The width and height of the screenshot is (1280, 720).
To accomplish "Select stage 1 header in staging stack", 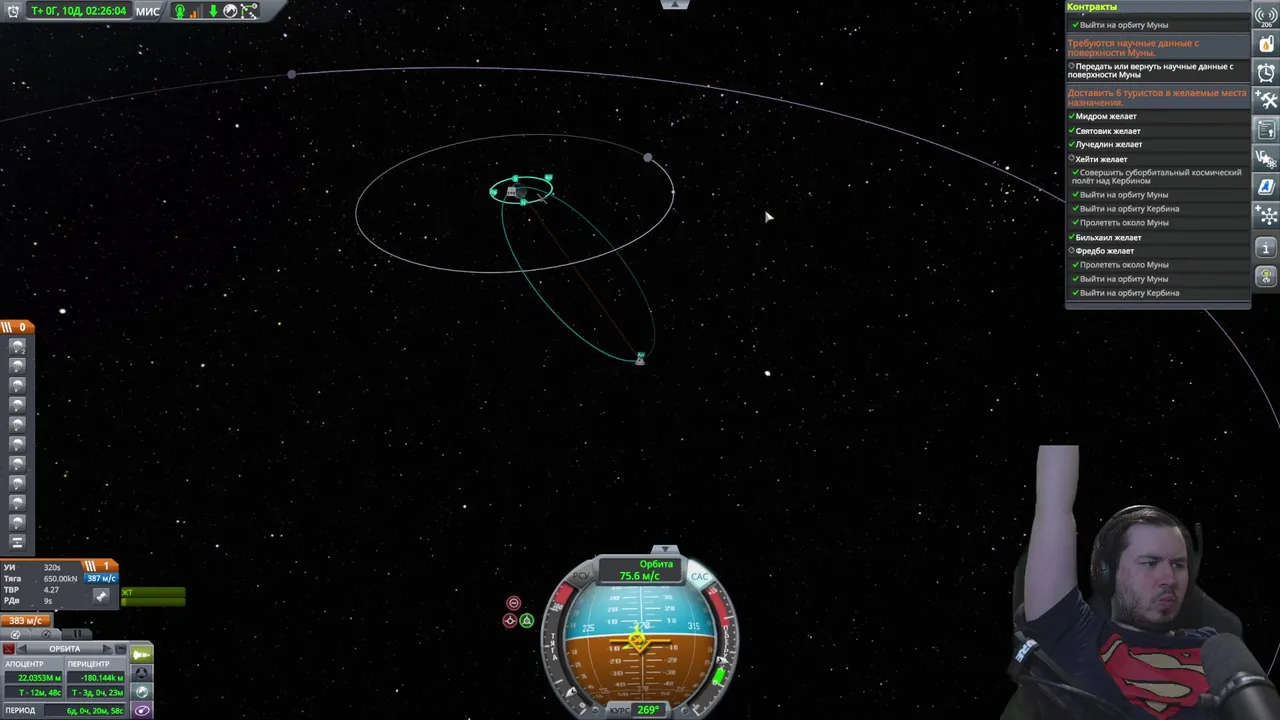I will click(x=100, y=566).
